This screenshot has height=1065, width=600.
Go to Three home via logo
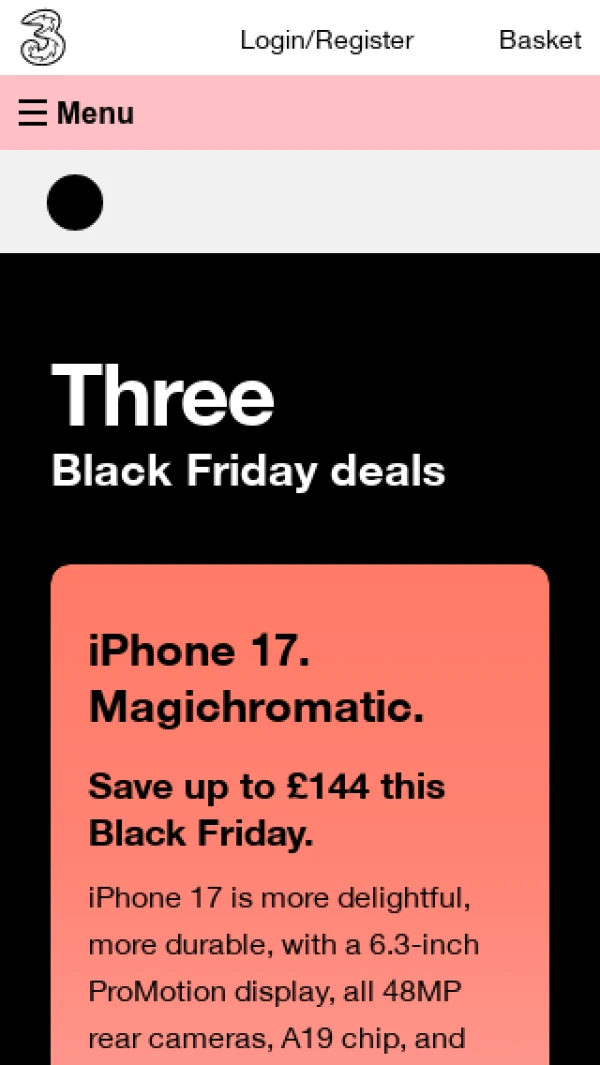click(x=43, y=37)
